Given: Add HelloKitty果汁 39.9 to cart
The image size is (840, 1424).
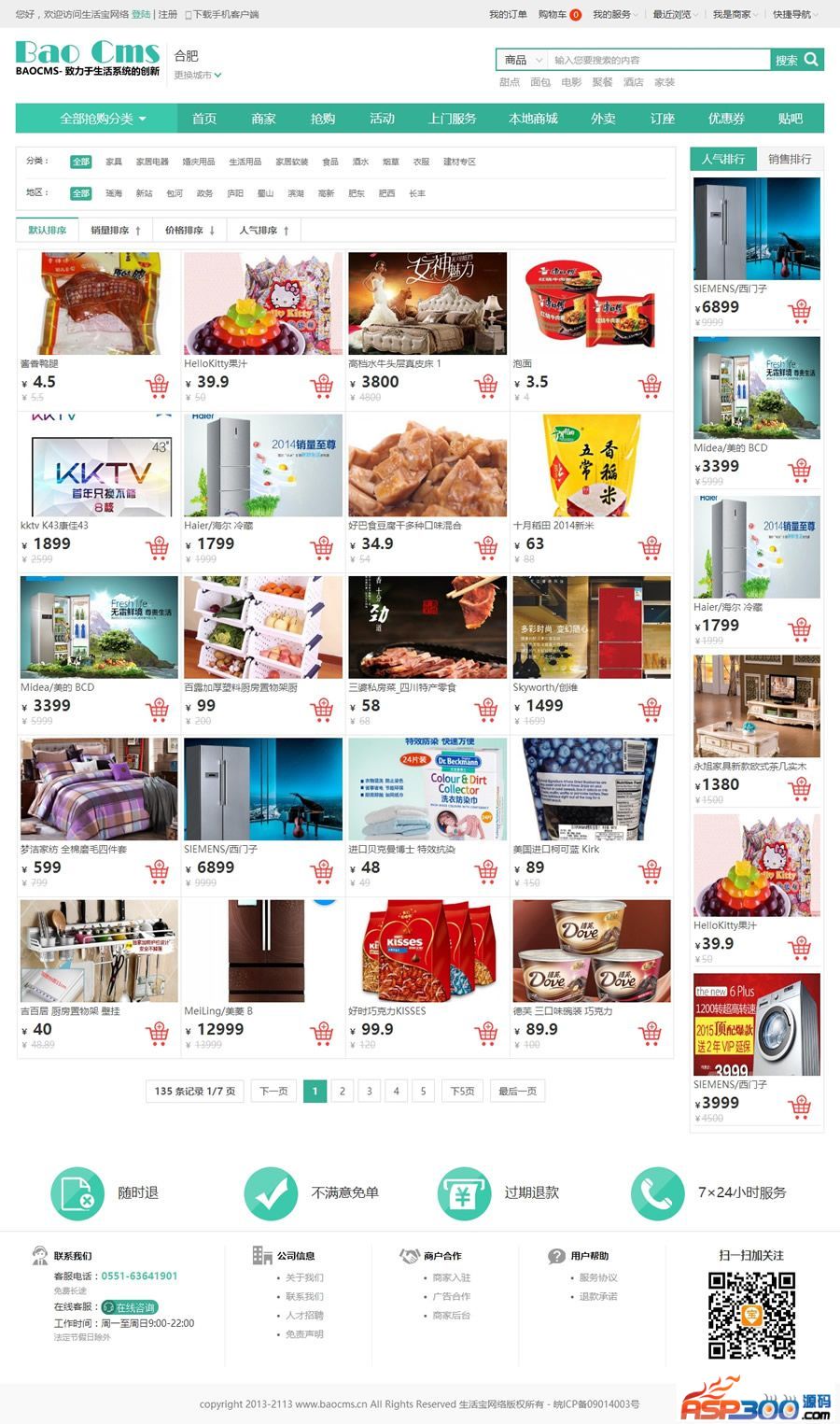Looking at the screenshot, I should (x=322, y=386).
